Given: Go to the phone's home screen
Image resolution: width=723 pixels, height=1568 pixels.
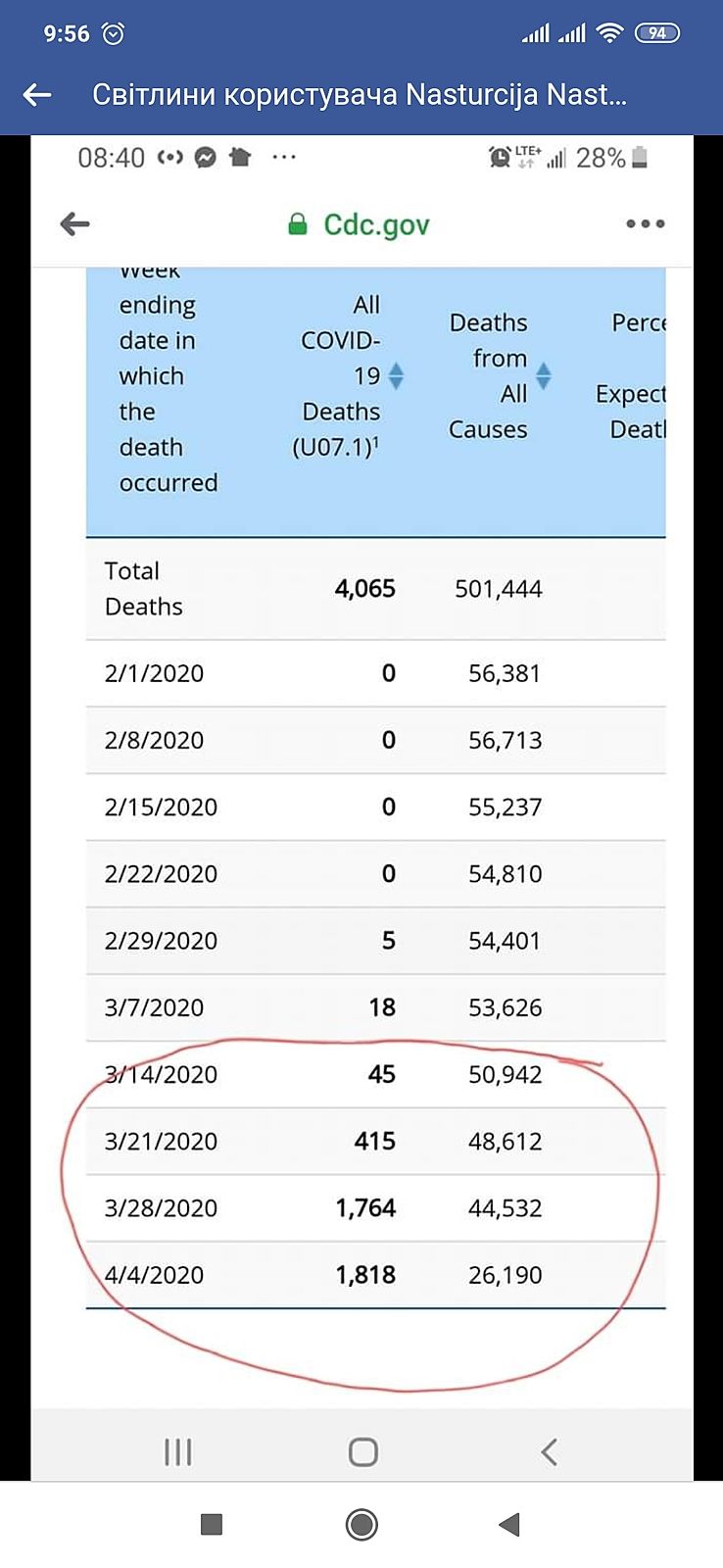Looking at the screenshot, I should pos(361,1524).
